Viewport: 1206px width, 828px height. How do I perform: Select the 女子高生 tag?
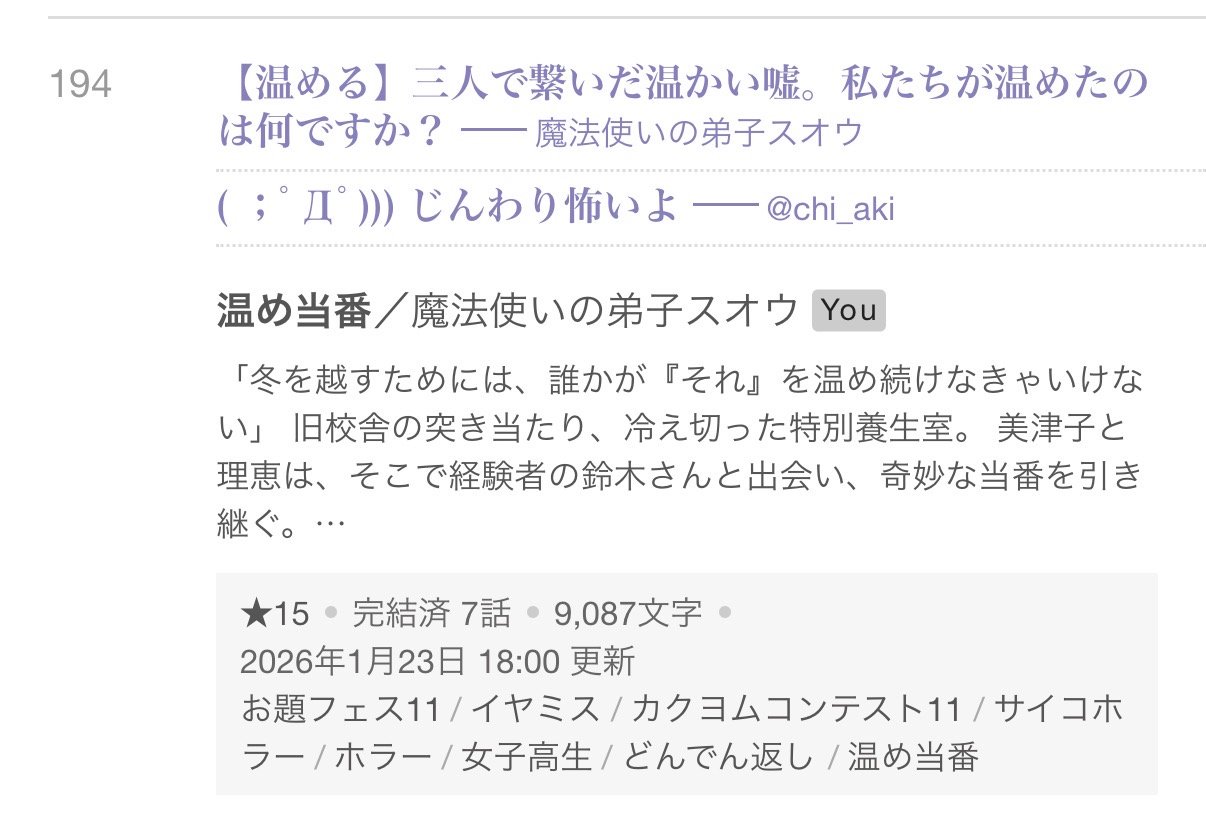pos(527,757)
